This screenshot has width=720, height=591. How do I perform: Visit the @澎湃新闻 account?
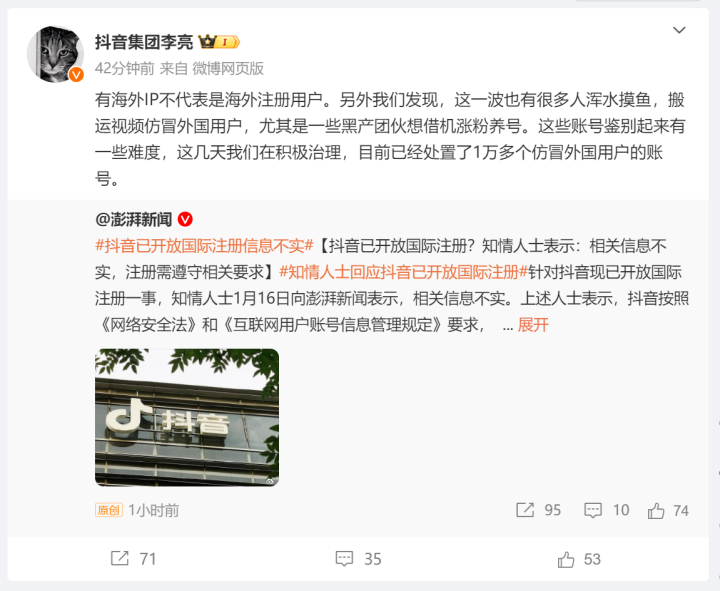(133, 219)
